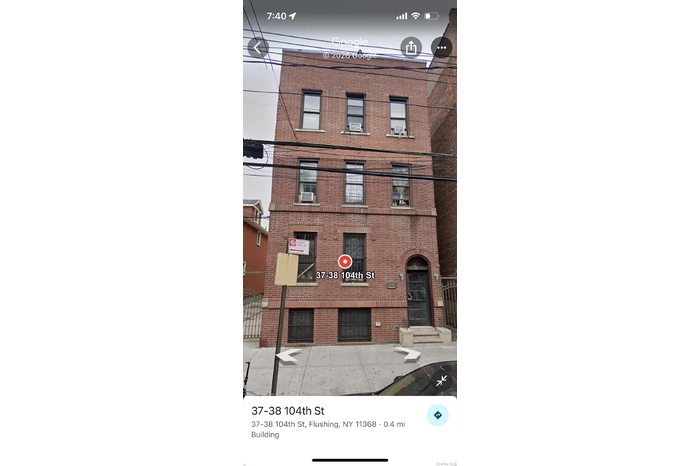Tap the red location pin marker
This screenshot has width=700, height=466.
coord(345,261)
